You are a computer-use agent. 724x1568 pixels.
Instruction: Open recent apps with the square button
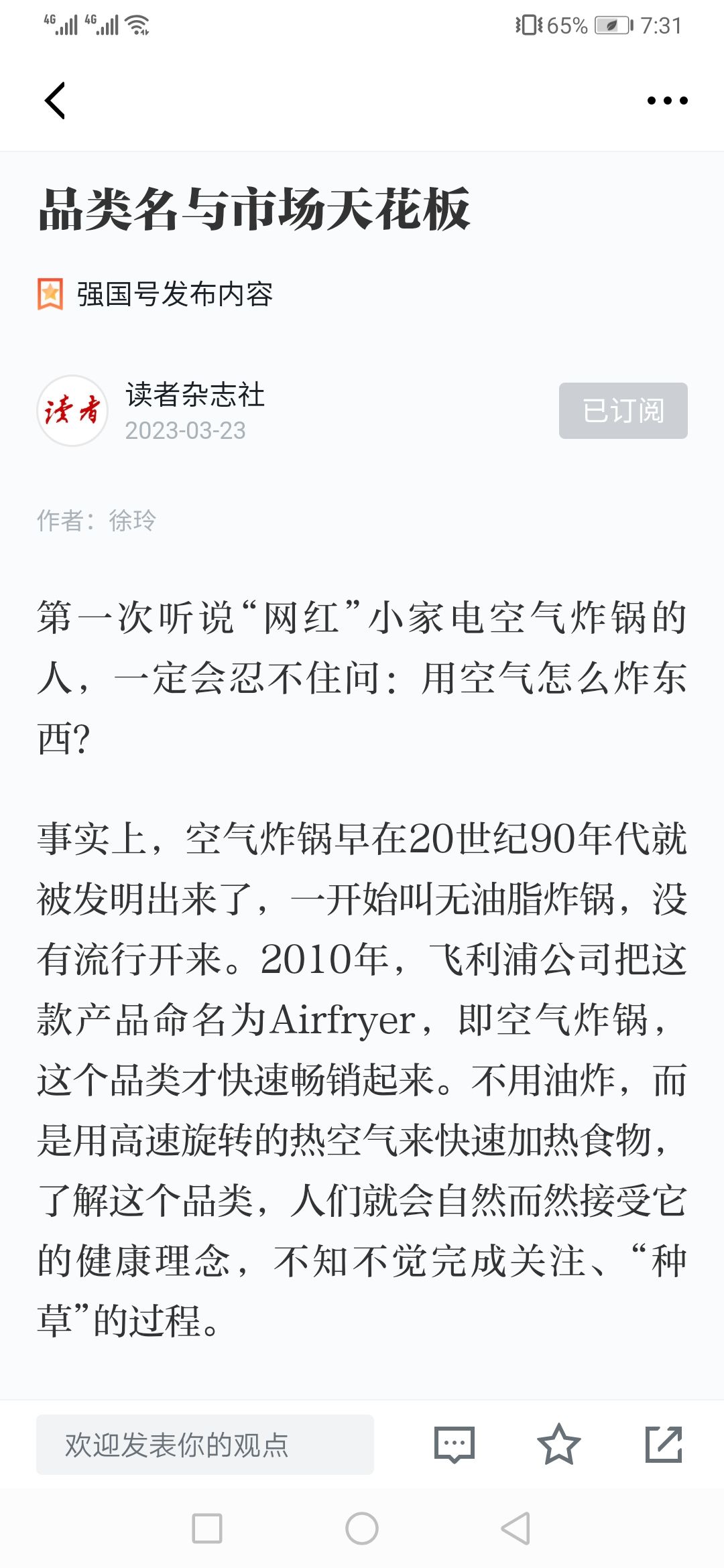tap(207, 1528)
